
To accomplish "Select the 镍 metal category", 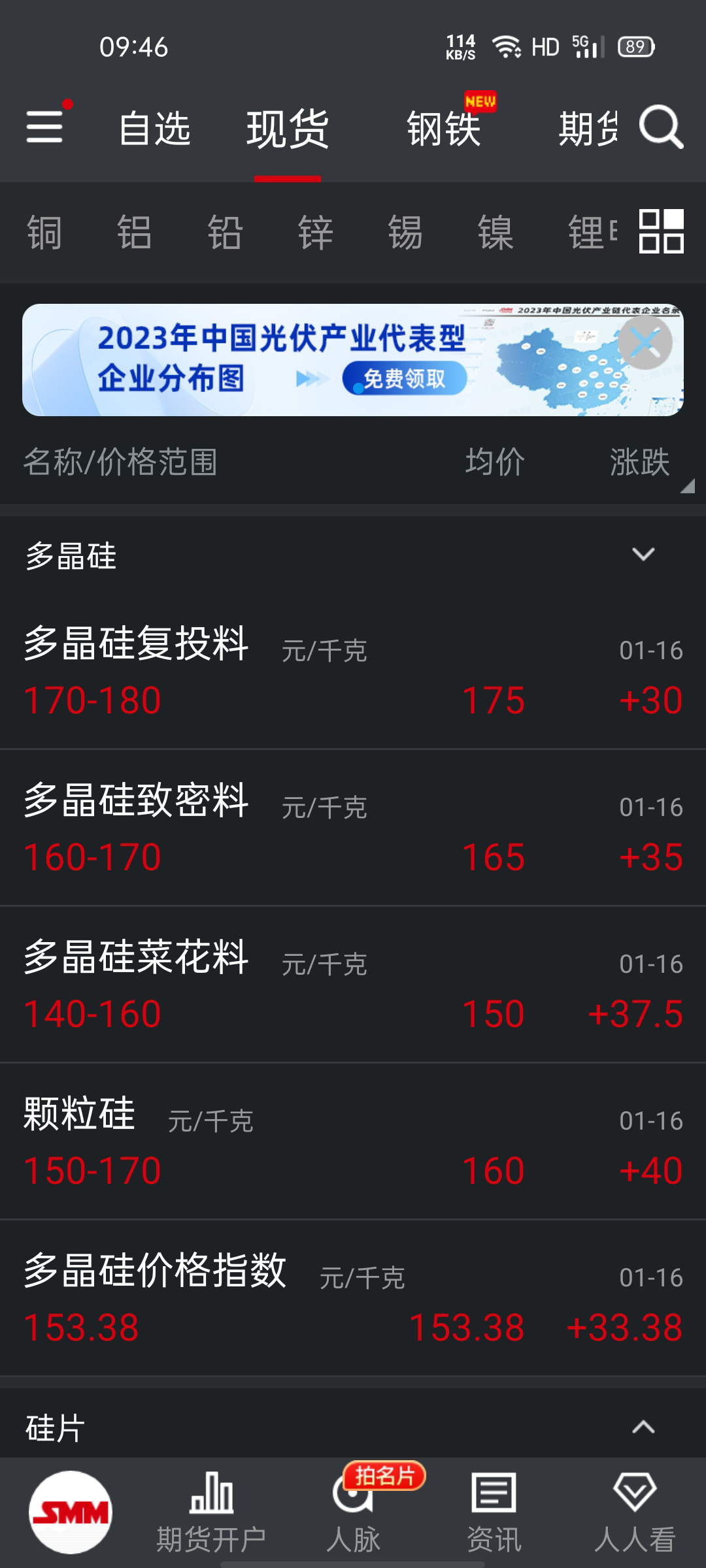I will coord(496,233).
